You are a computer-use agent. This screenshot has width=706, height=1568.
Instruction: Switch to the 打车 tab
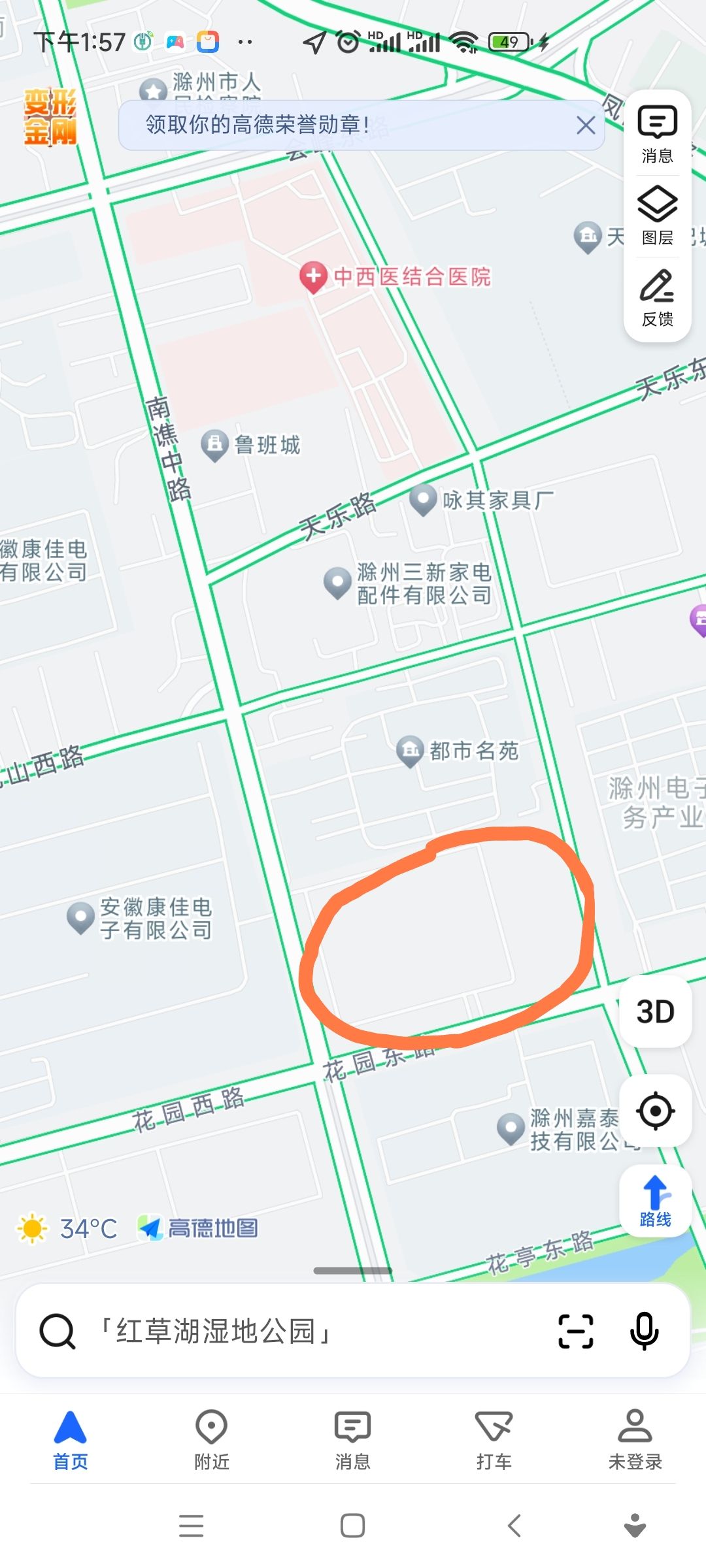(x=494, y=1441)
